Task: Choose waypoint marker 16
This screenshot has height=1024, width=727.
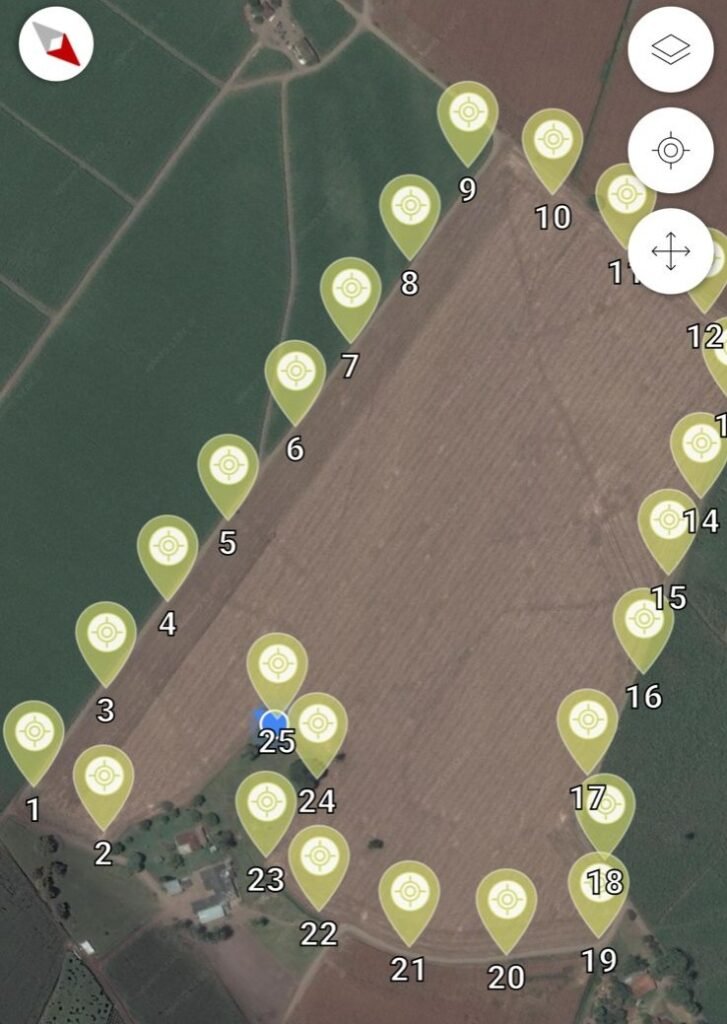Action: pyautogui.click(x=643, y=620)
